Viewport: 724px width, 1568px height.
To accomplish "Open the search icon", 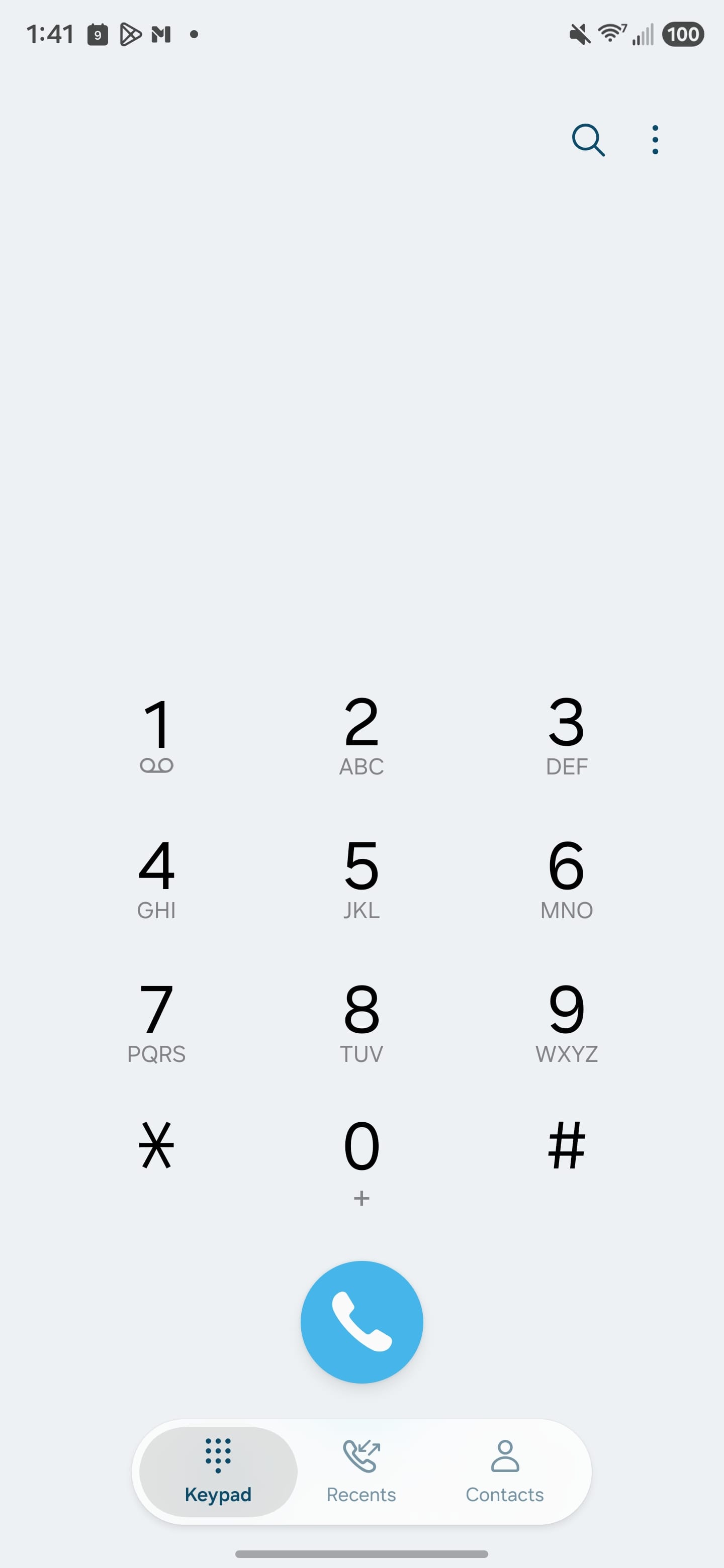I will (x=588, y=141).
